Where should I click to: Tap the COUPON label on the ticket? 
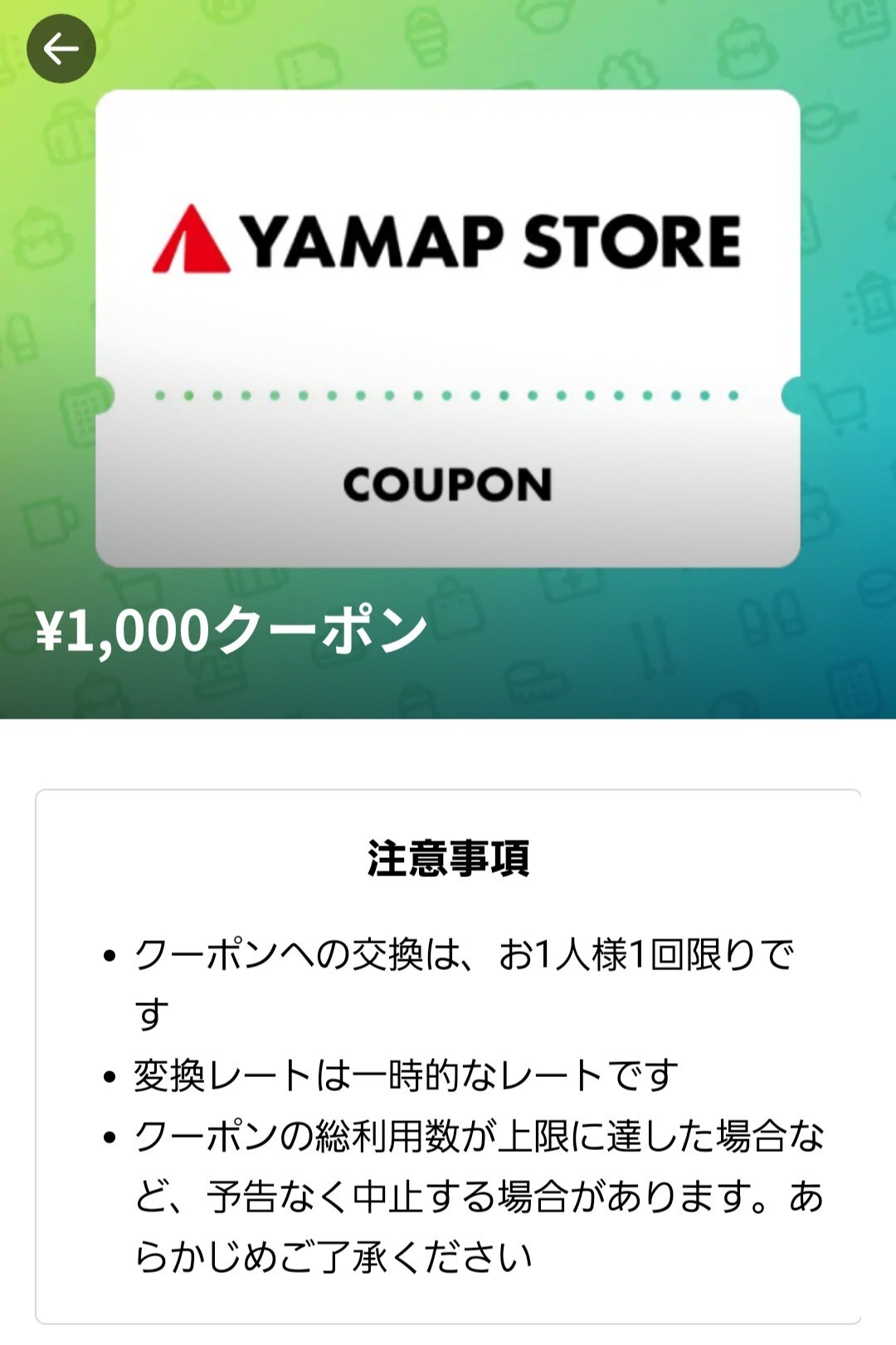coord(448,487)
